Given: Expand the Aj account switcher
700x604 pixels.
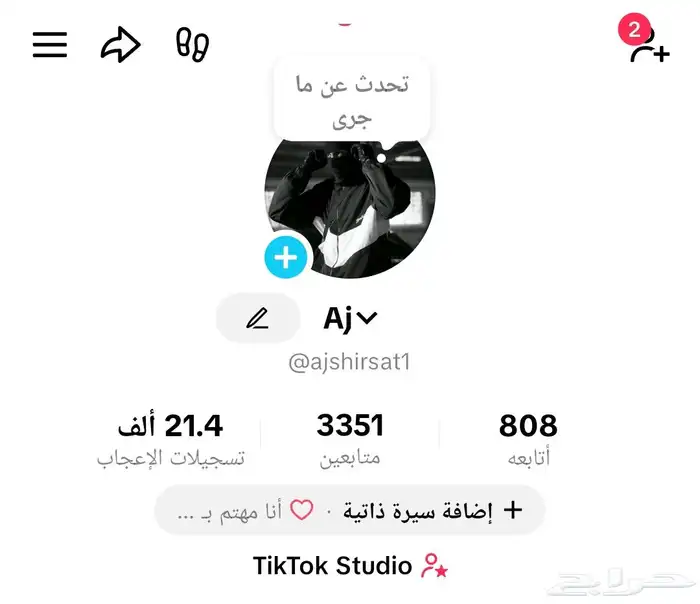Looking at the screenshot, I should [350, 319].
